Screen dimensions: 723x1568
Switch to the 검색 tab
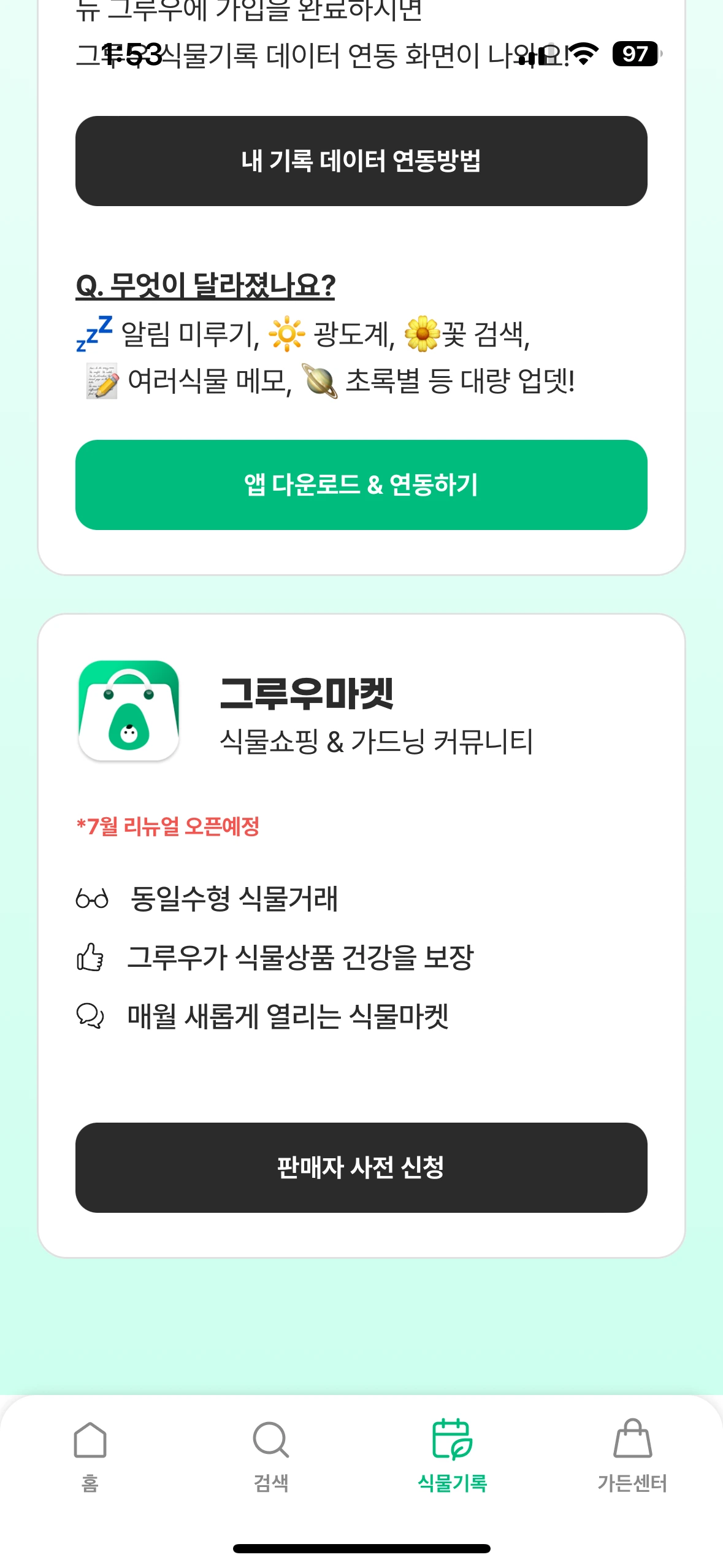point(271,1456)
